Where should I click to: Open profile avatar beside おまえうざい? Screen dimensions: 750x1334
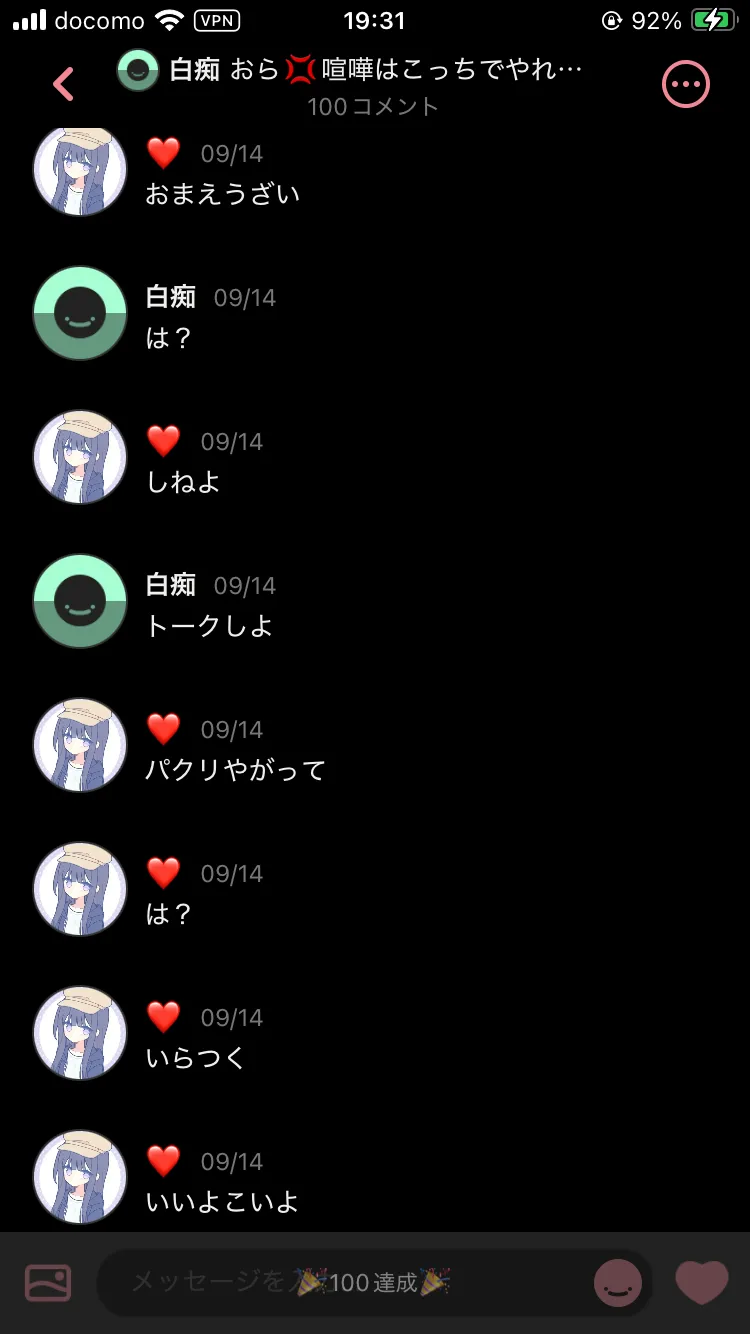tap(80, 170)
